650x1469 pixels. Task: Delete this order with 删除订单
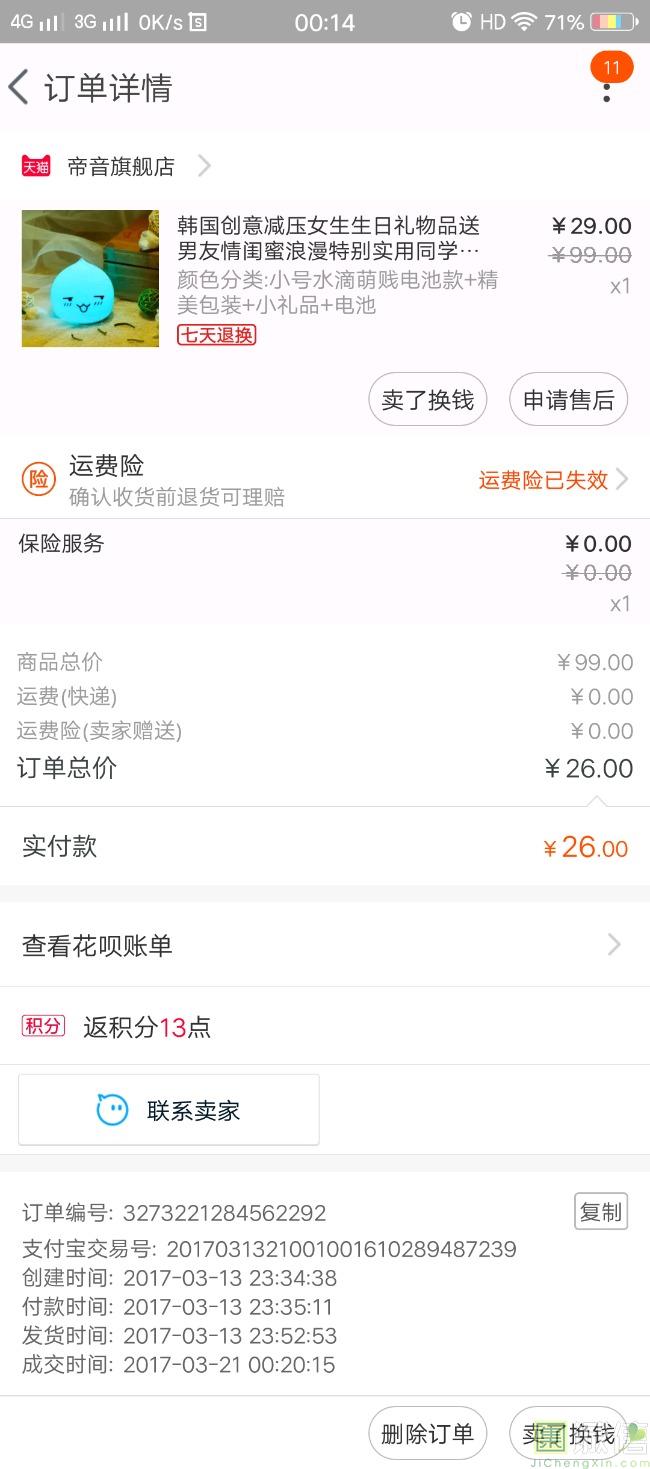pos(428,1434)
